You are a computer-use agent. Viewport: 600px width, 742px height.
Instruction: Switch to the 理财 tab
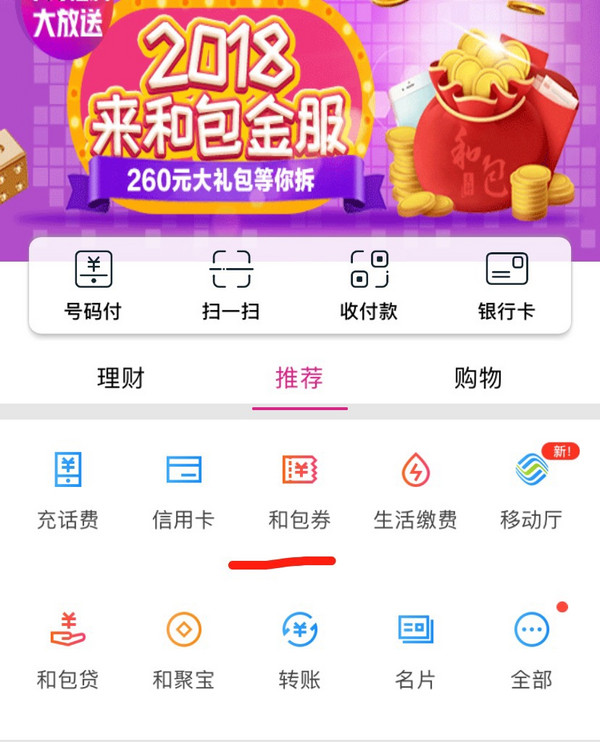tap(121, 378)
